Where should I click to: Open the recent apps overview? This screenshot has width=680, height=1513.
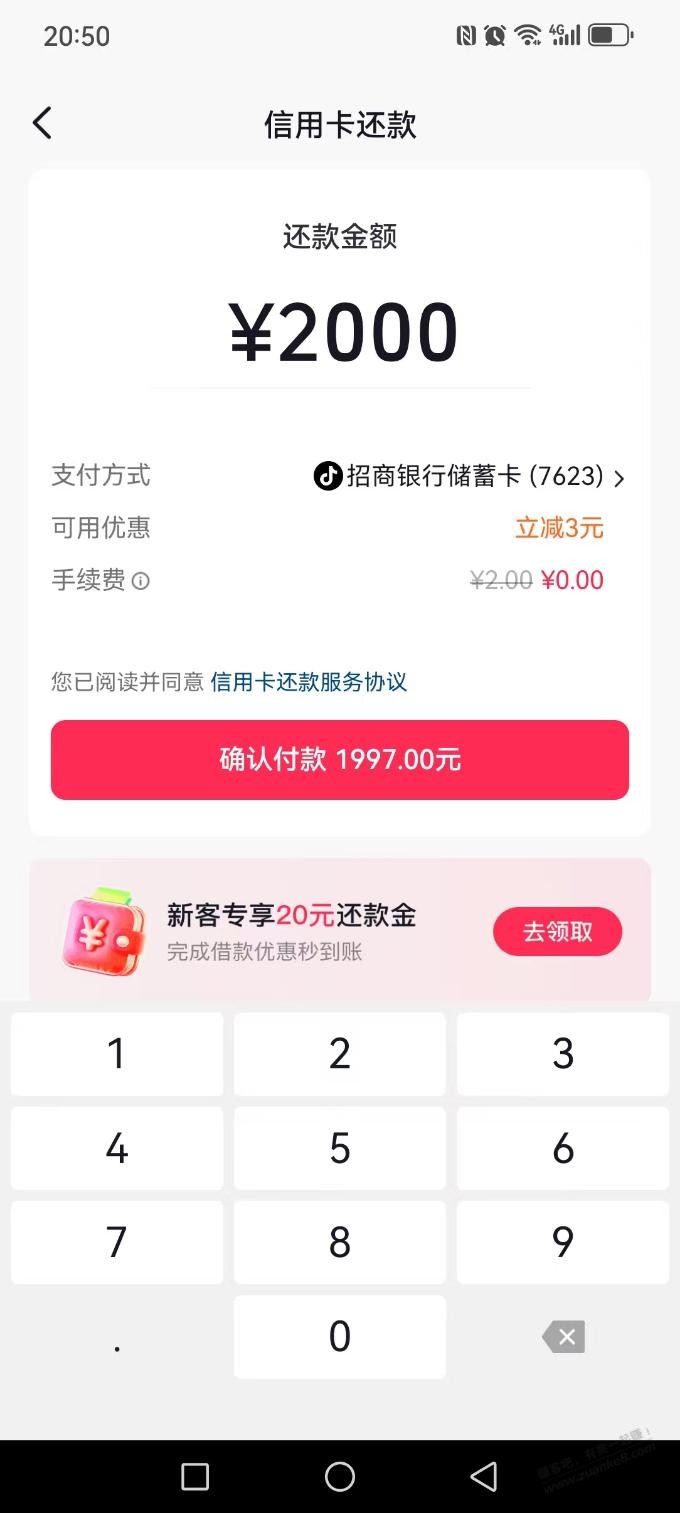click(x=195, y=1476)
